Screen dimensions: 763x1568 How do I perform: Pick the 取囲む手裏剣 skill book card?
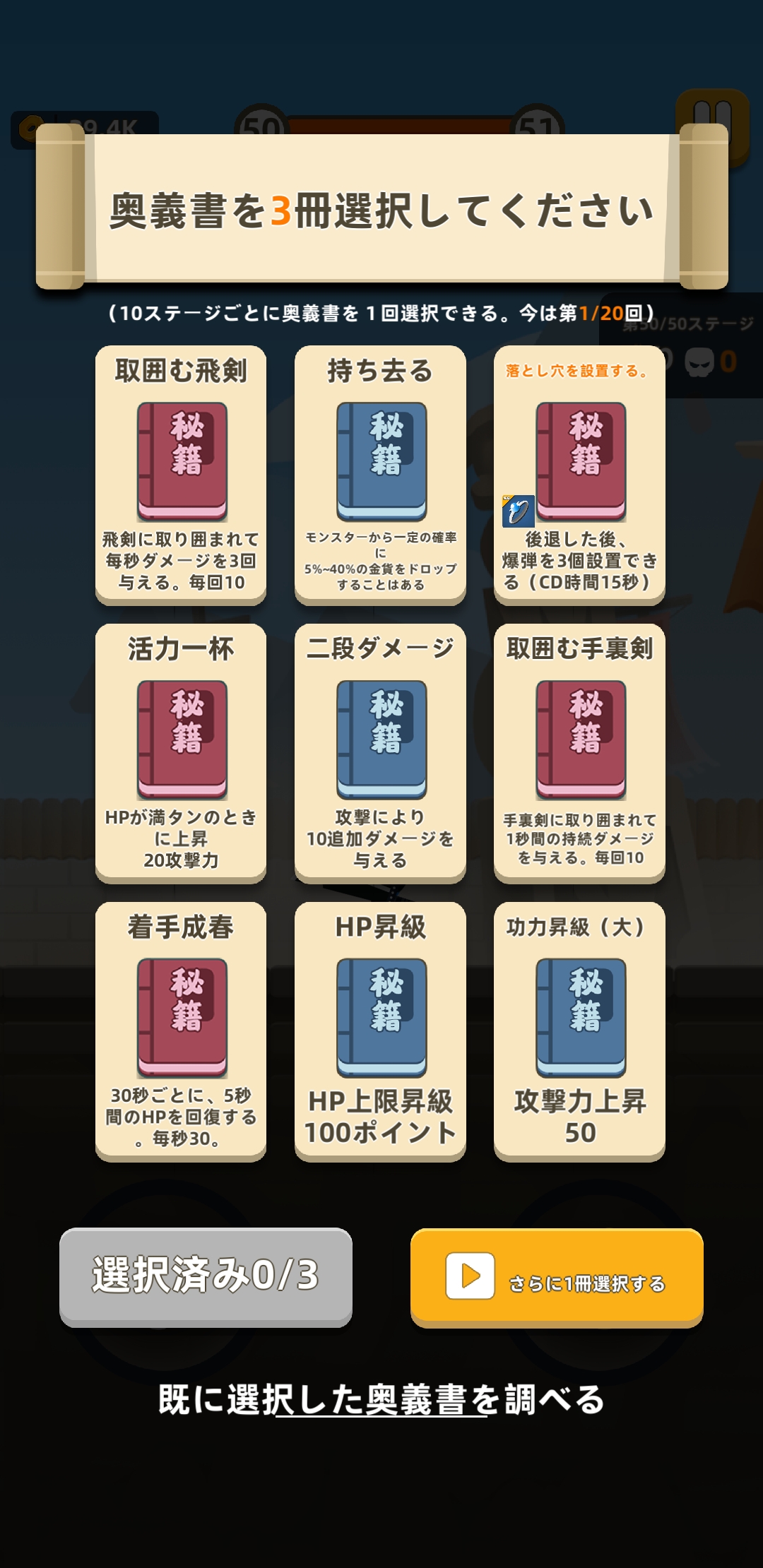pyautogui.click(x=579, y=752)
